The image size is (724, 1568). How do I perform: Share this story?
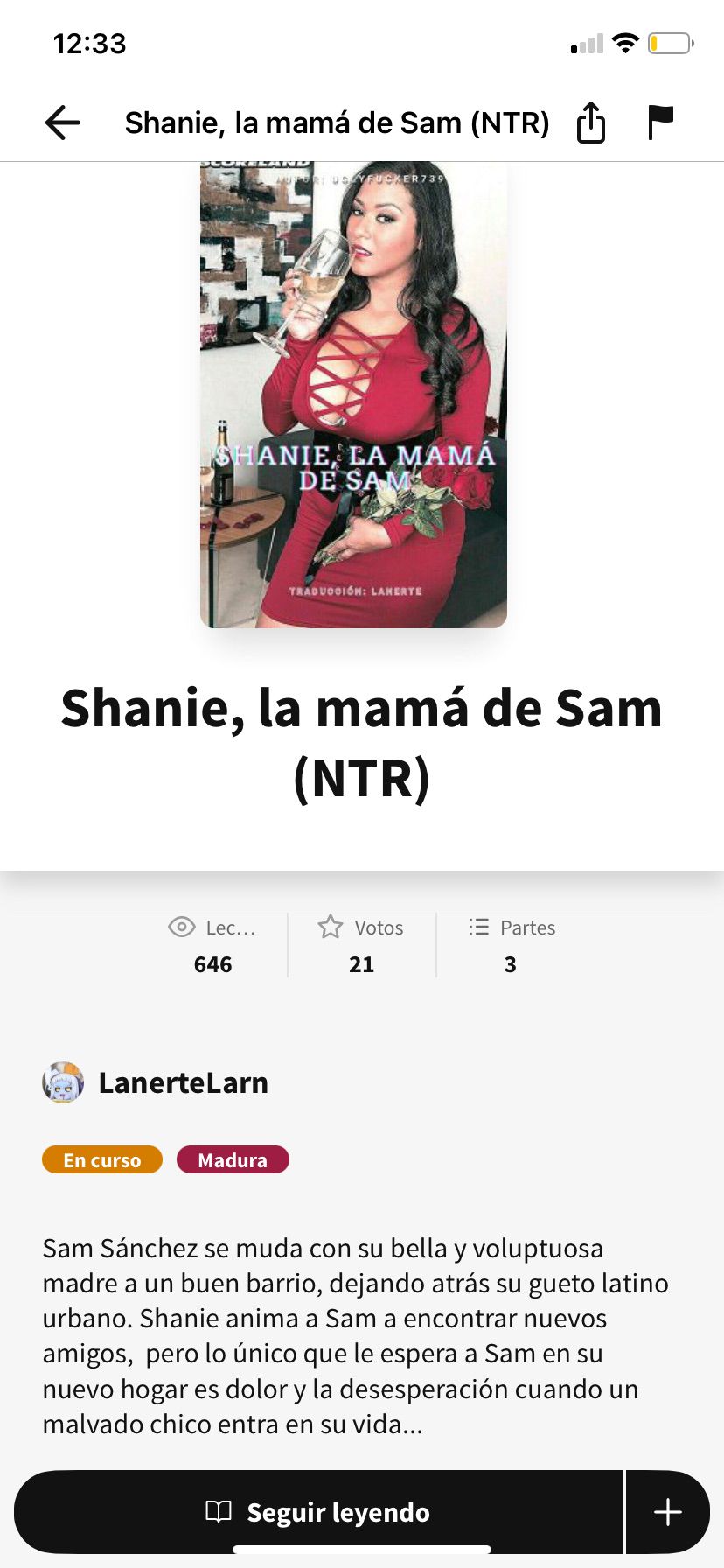click(x=591, y=122)
